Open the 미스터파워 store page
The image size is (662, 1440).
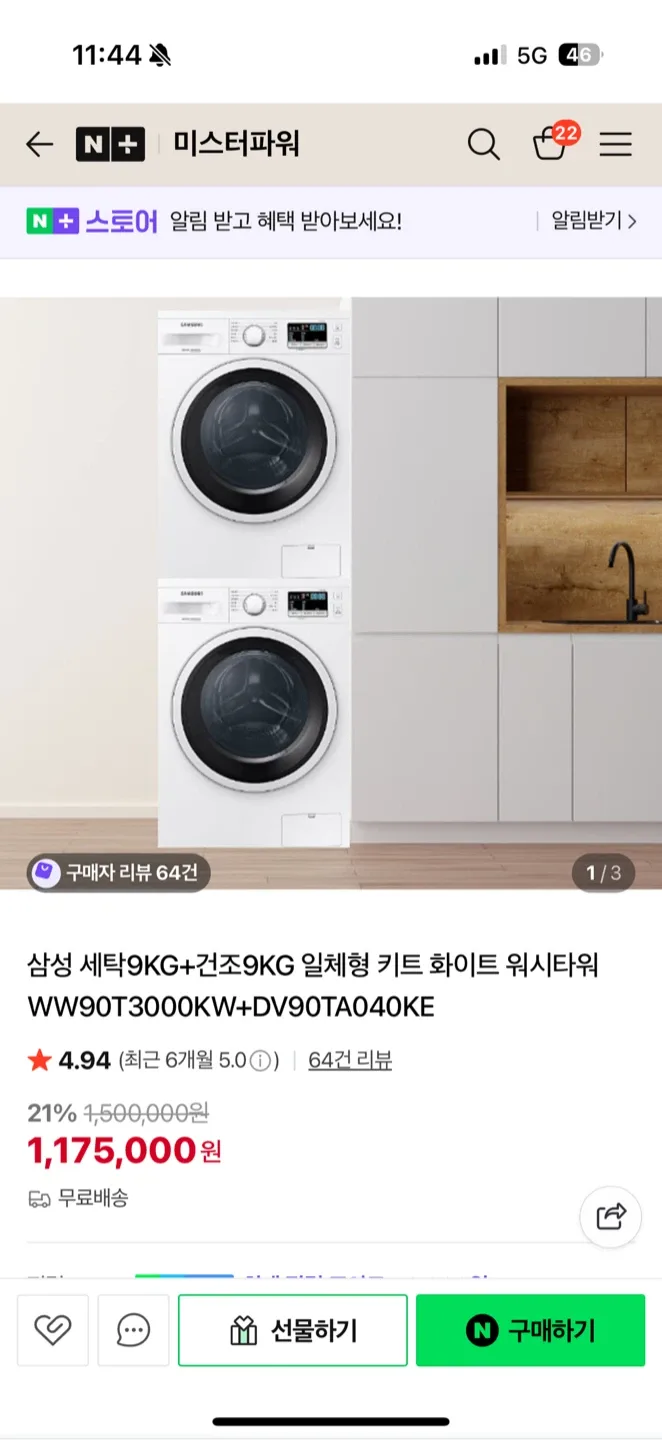[236, 145]
